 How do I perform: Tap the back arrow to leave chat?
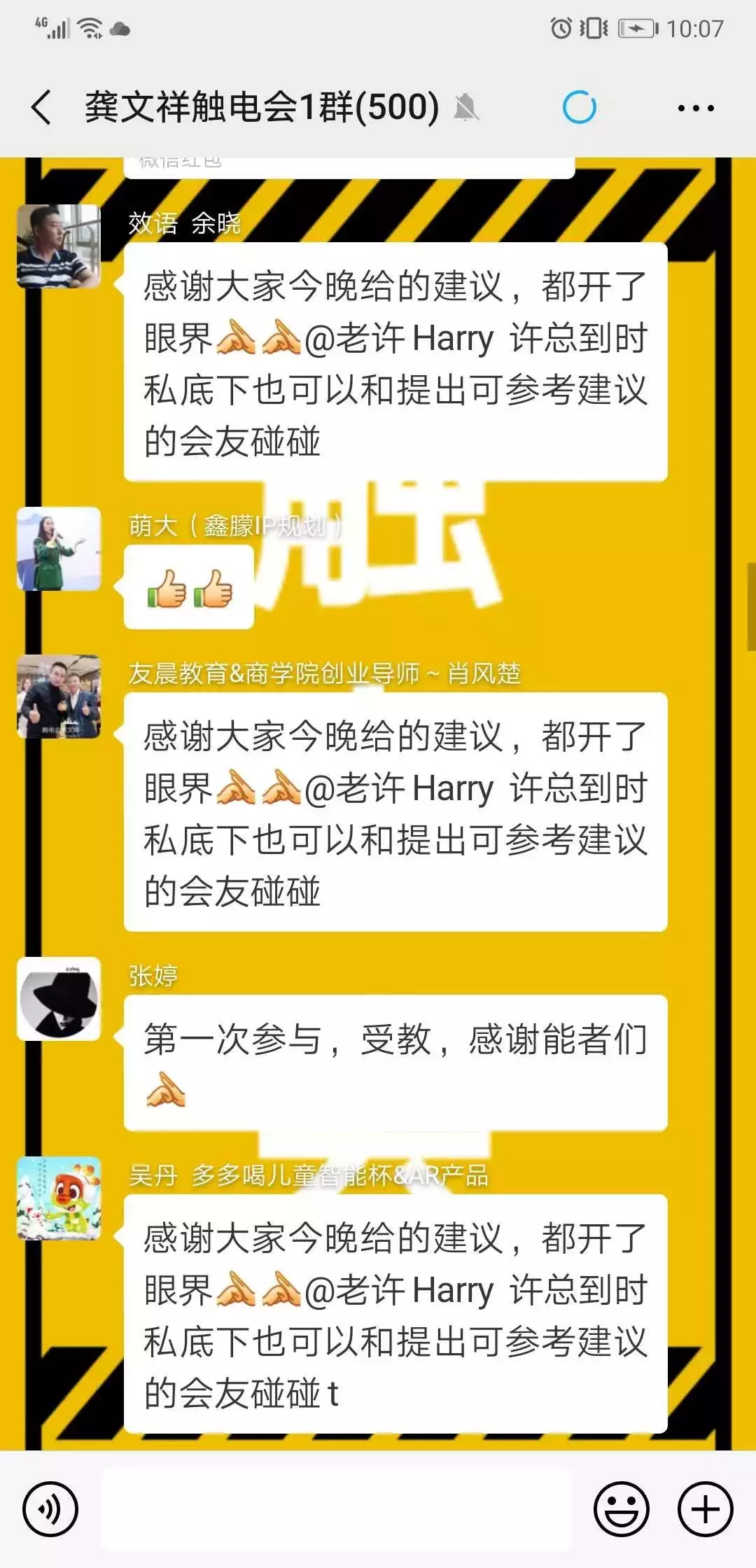[42, 105]
